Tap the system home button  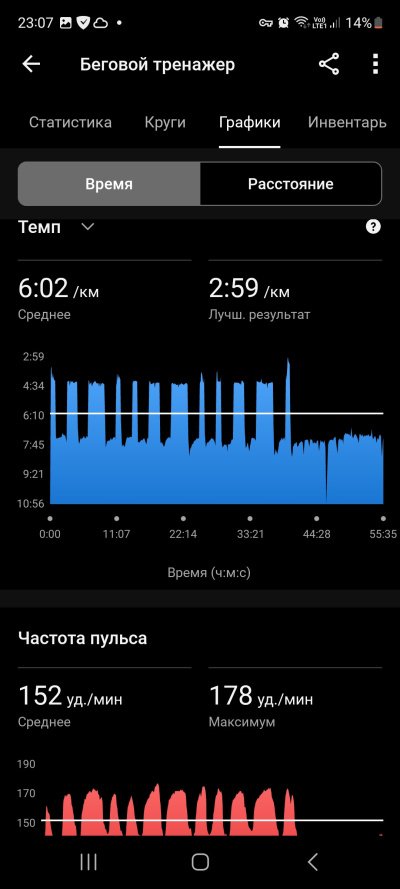[200, 862]
